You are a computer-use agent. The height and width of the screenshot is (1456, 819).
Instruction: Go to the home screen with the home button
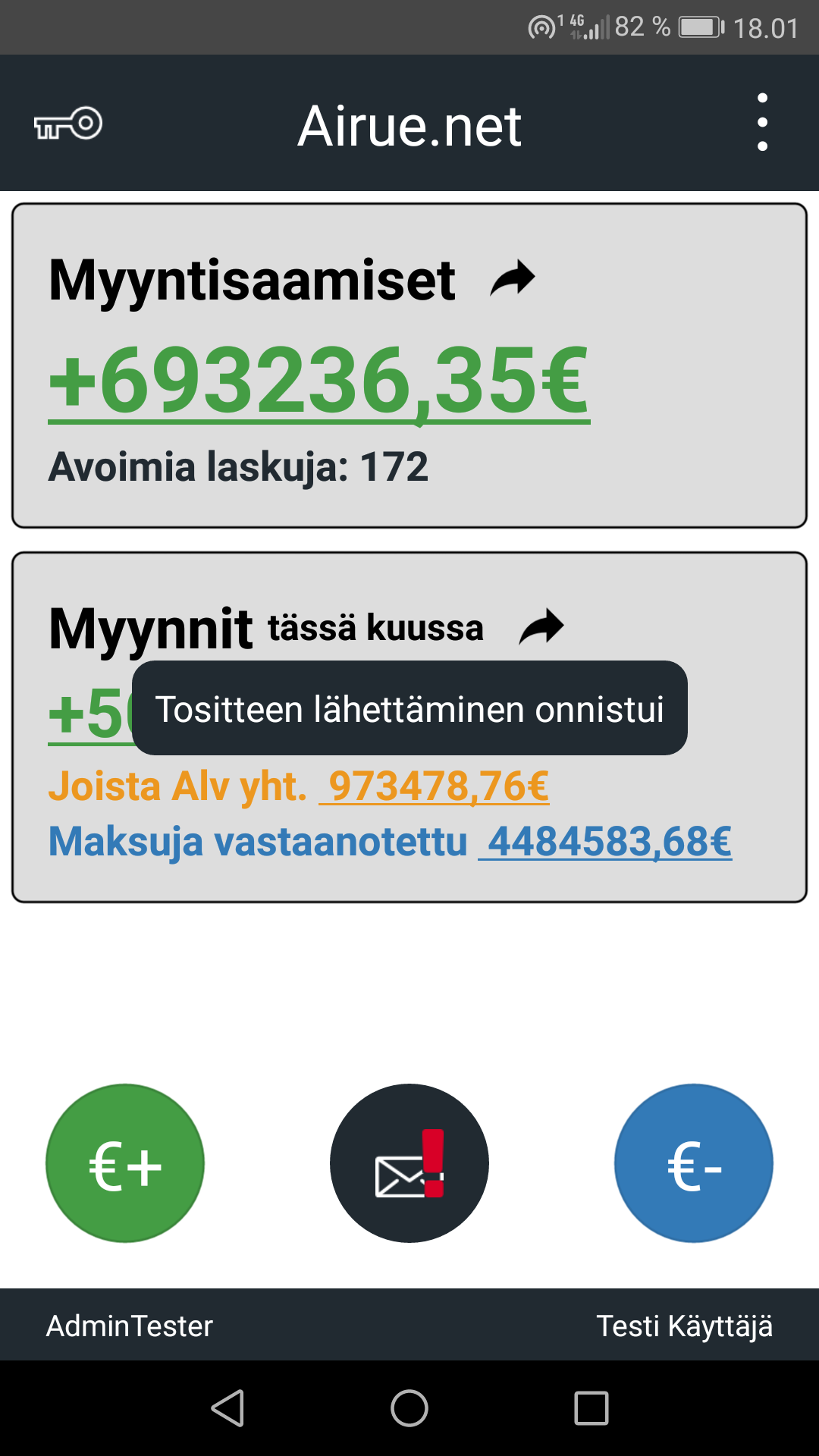[x=409, y=1408]
